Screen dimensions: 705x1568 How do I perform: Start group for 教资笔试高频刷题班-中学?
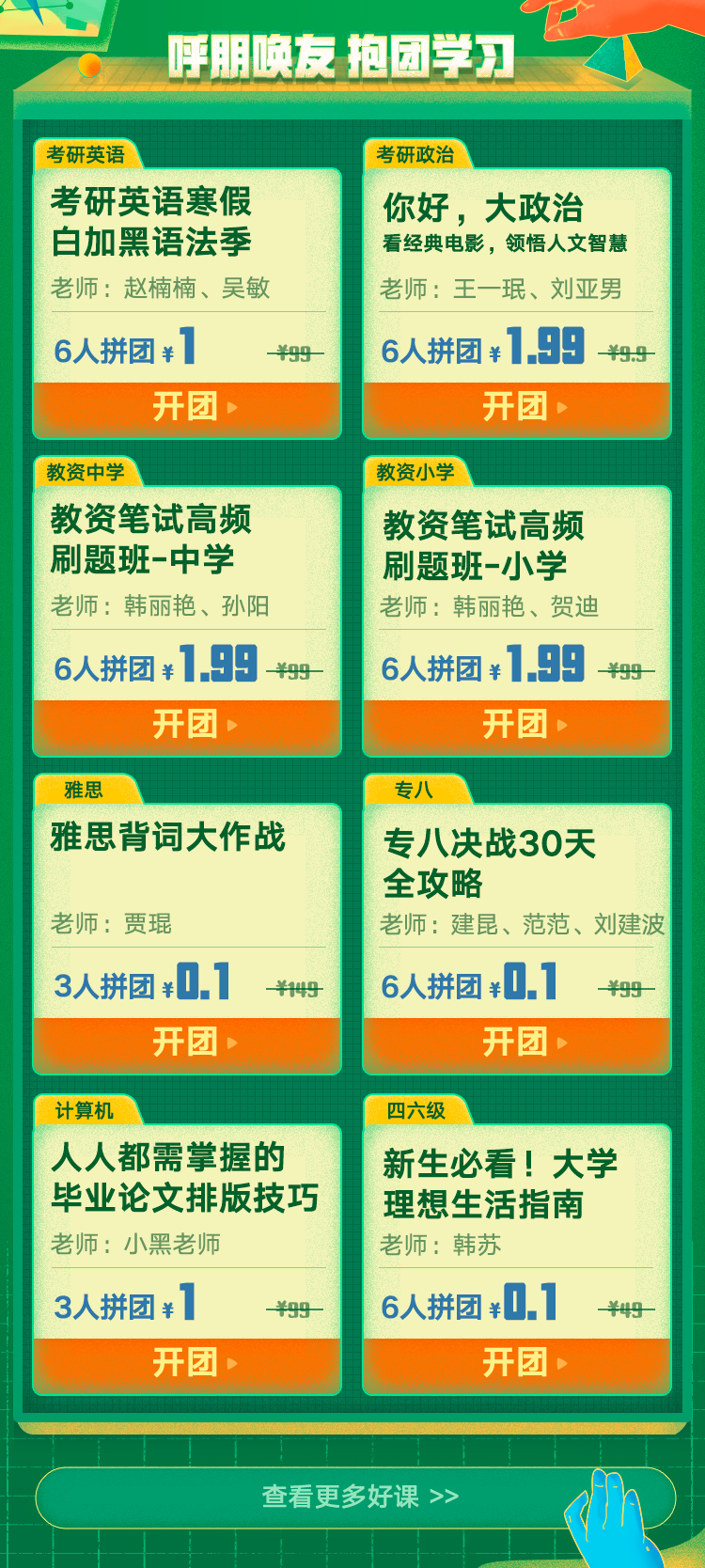click(x=187, y=725)
